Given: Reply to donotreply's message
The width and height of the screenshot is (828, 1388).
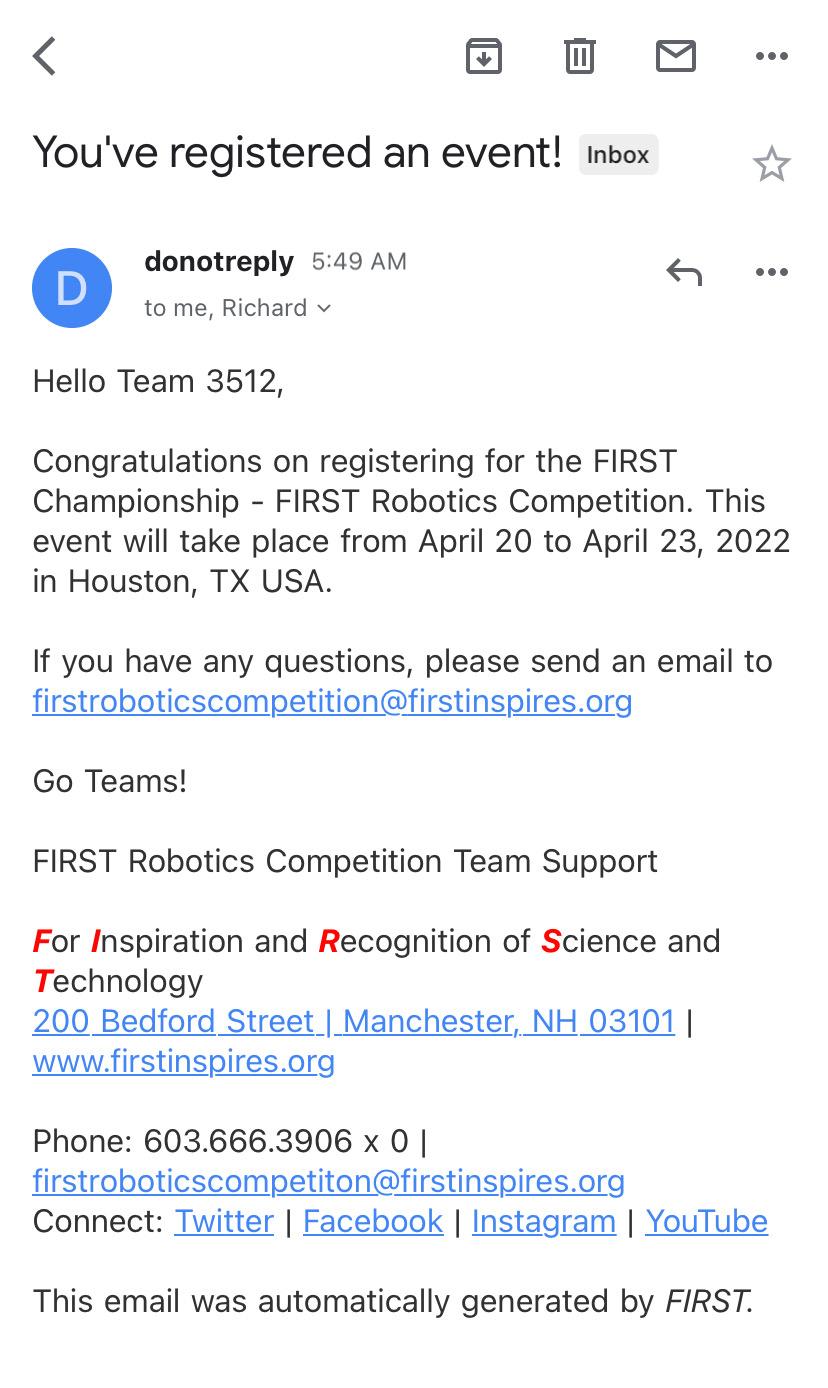Looking at the screenshot, I should coord(684,272).
